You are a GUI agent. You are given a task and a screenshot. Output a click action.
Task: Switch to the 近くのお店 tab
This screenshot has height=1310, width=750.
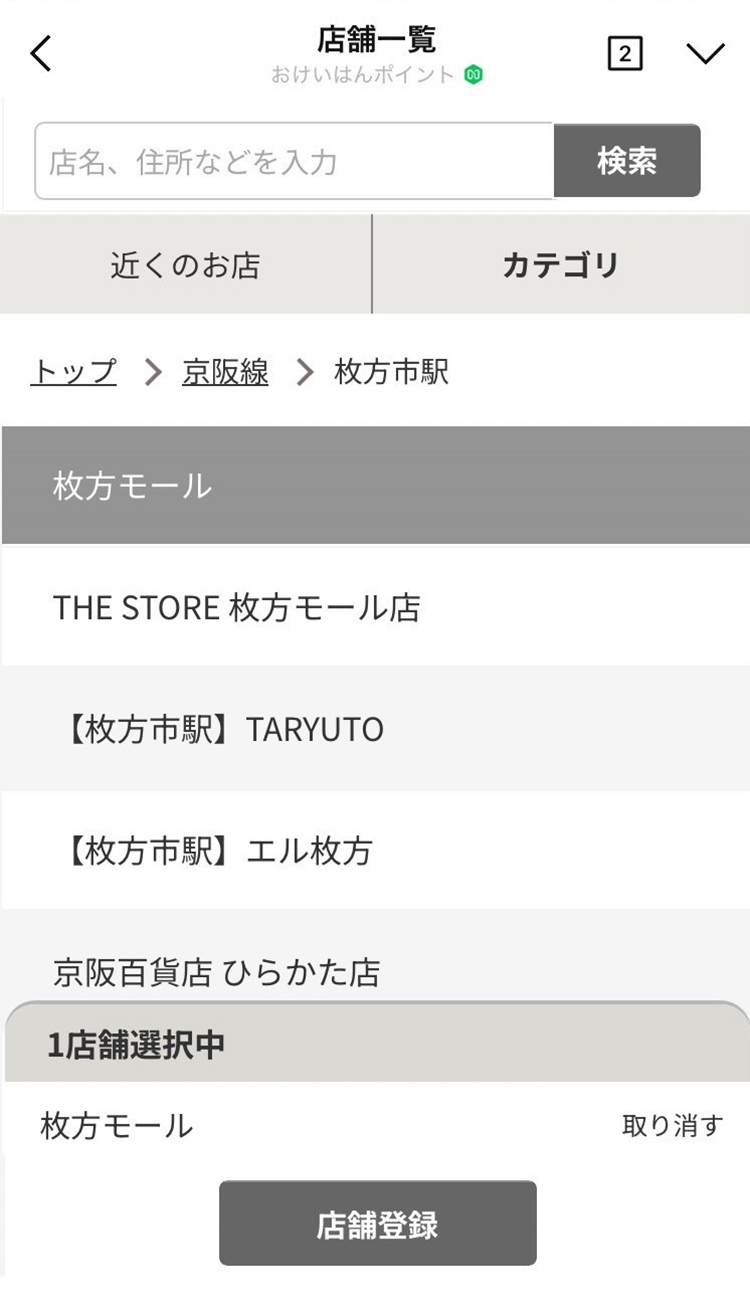coord(186,265)
